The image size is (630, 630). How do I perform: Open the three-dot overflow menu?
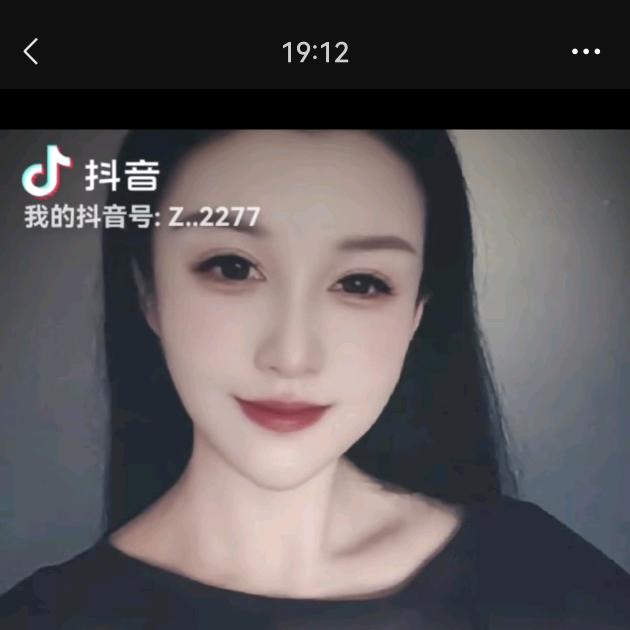(x=585, y=52)
